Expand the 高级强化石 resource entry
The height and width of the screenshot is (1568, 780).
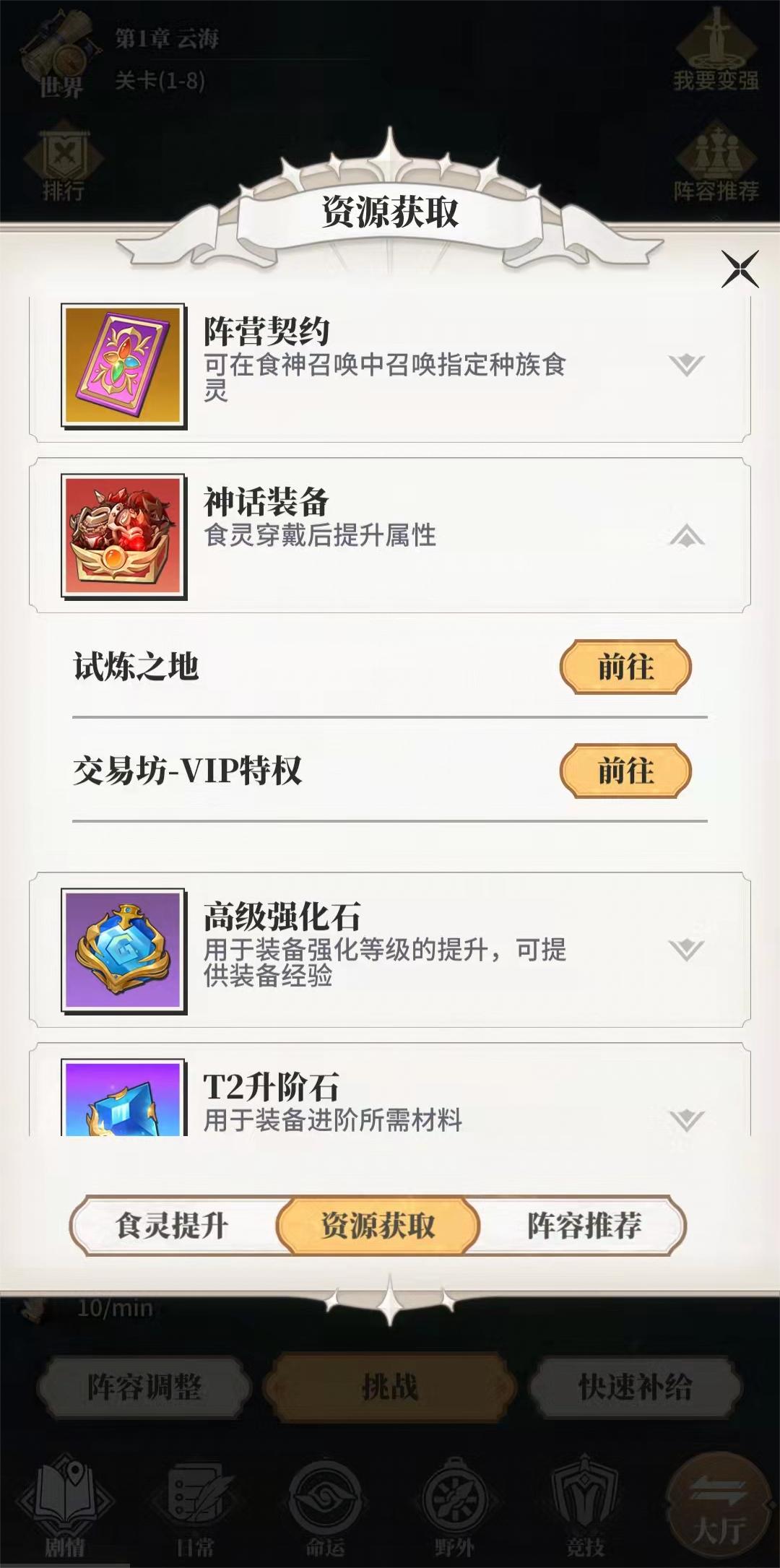point(686,949)
